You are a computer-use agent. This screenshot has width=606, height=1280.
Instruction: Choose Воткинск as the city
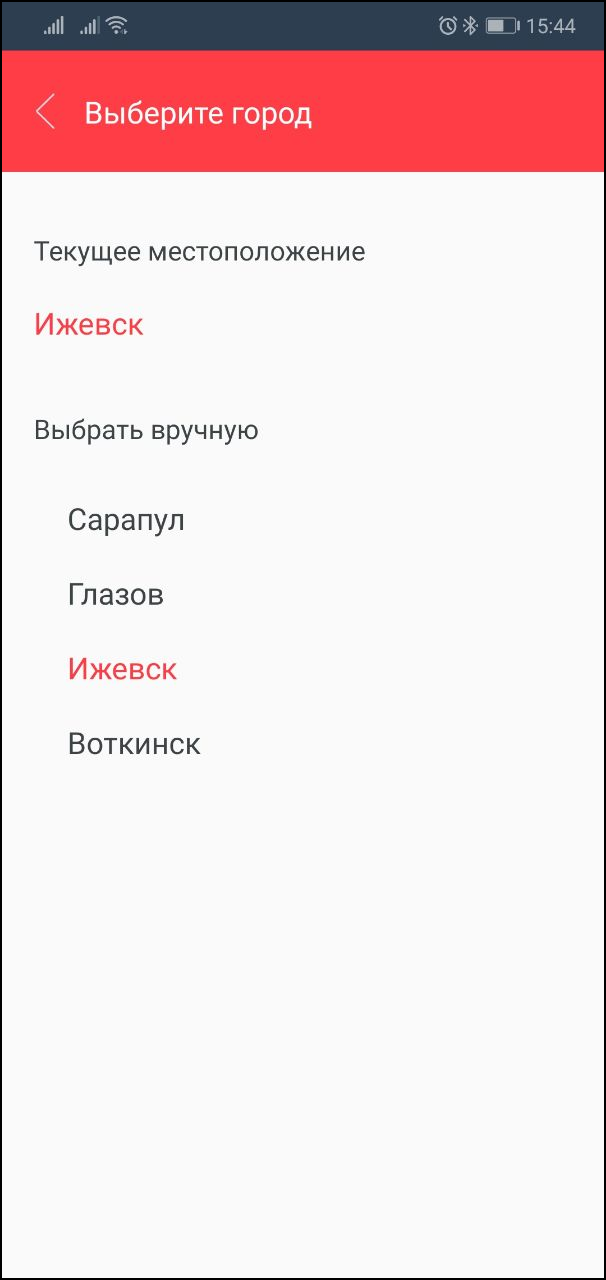(134, 744)
